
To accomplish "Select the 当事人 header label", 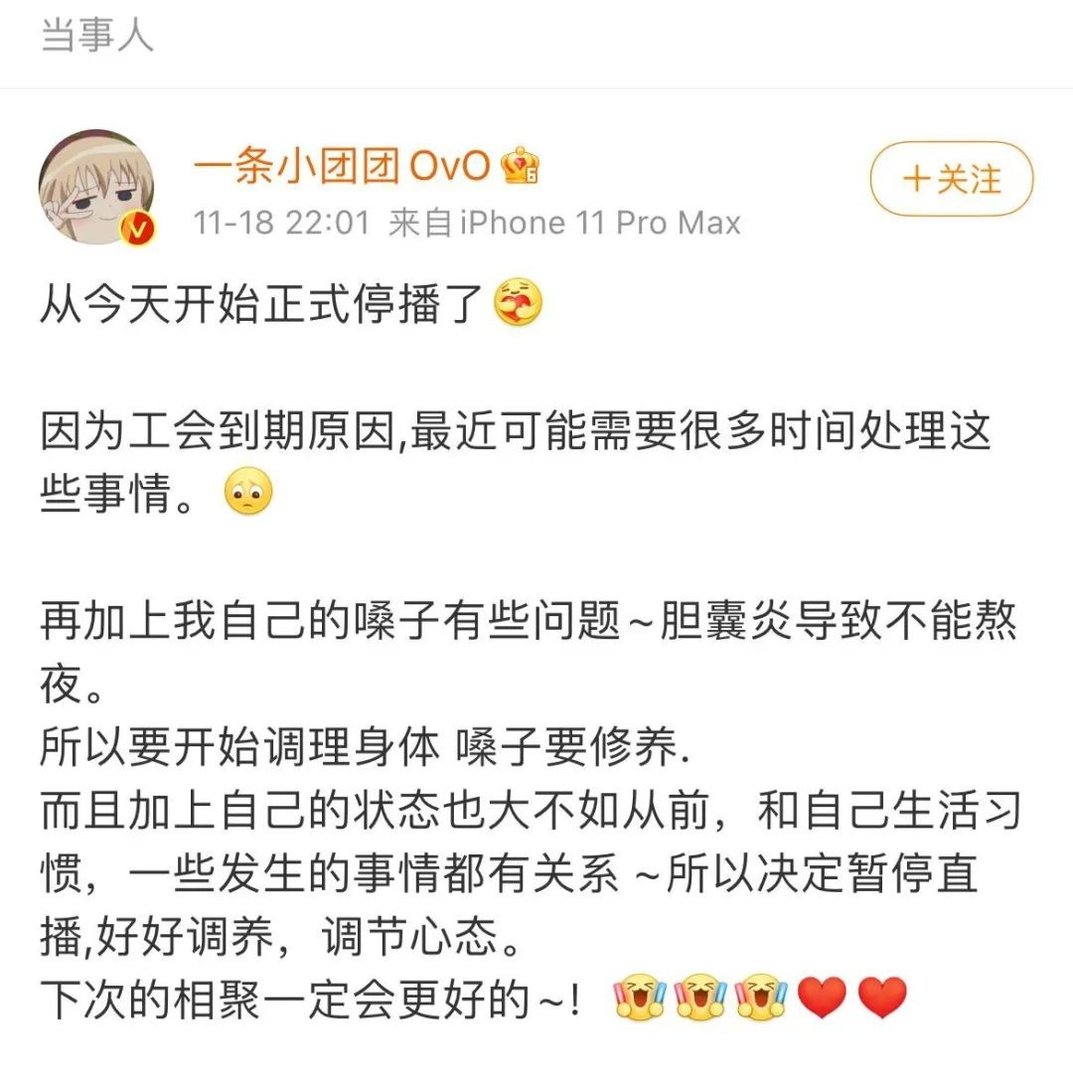I will click(x=93, y=32).
